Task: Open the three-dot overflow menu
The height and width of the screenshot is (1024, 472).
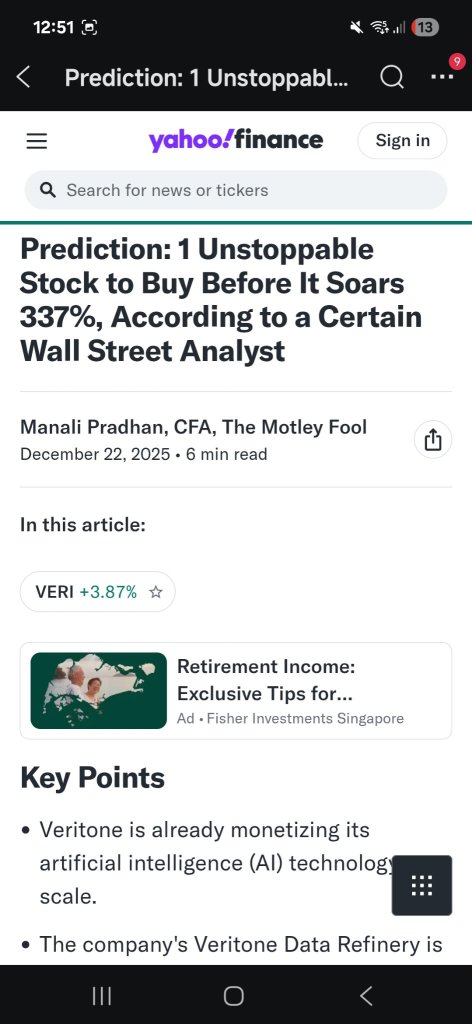Action: (442, 77)
